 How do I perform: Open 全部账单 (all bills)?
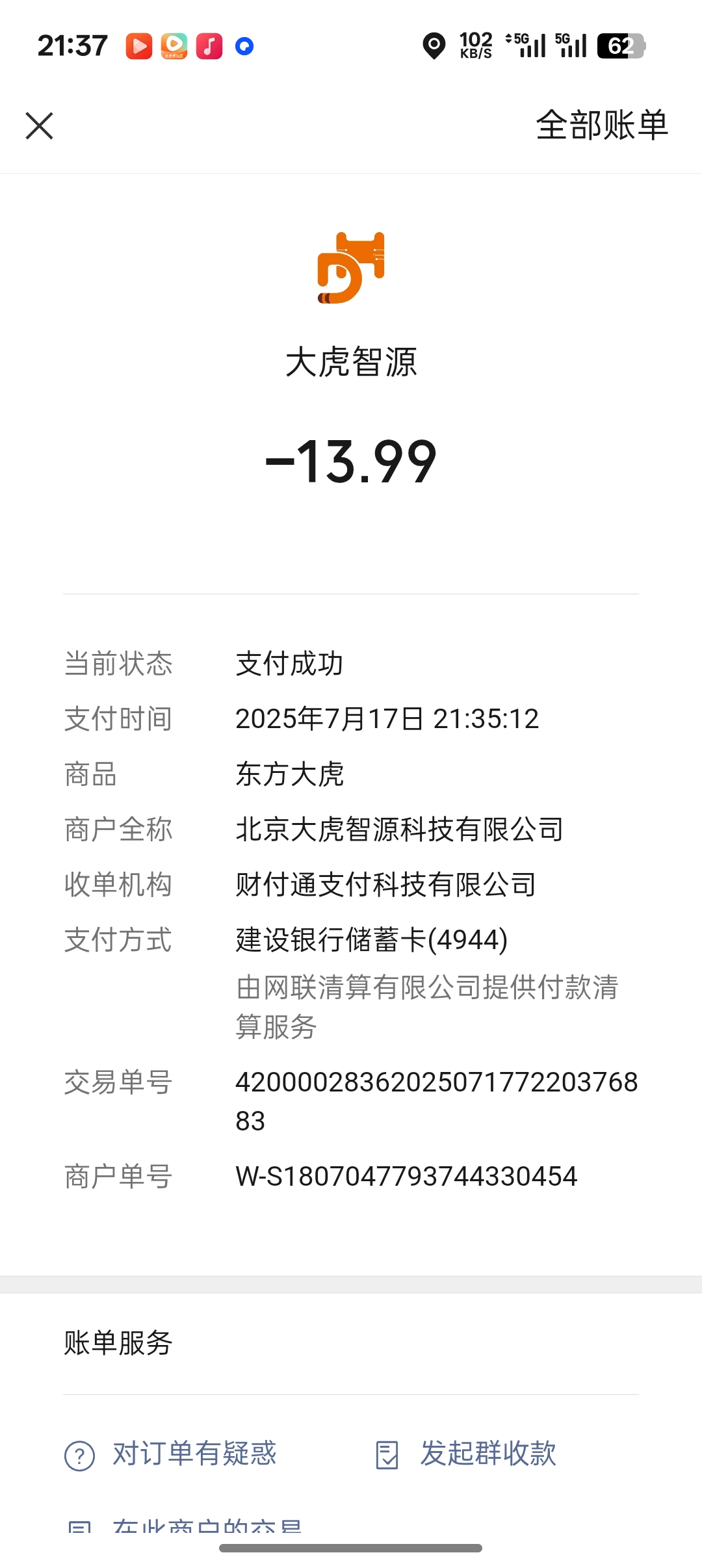[x=602, y=125]
